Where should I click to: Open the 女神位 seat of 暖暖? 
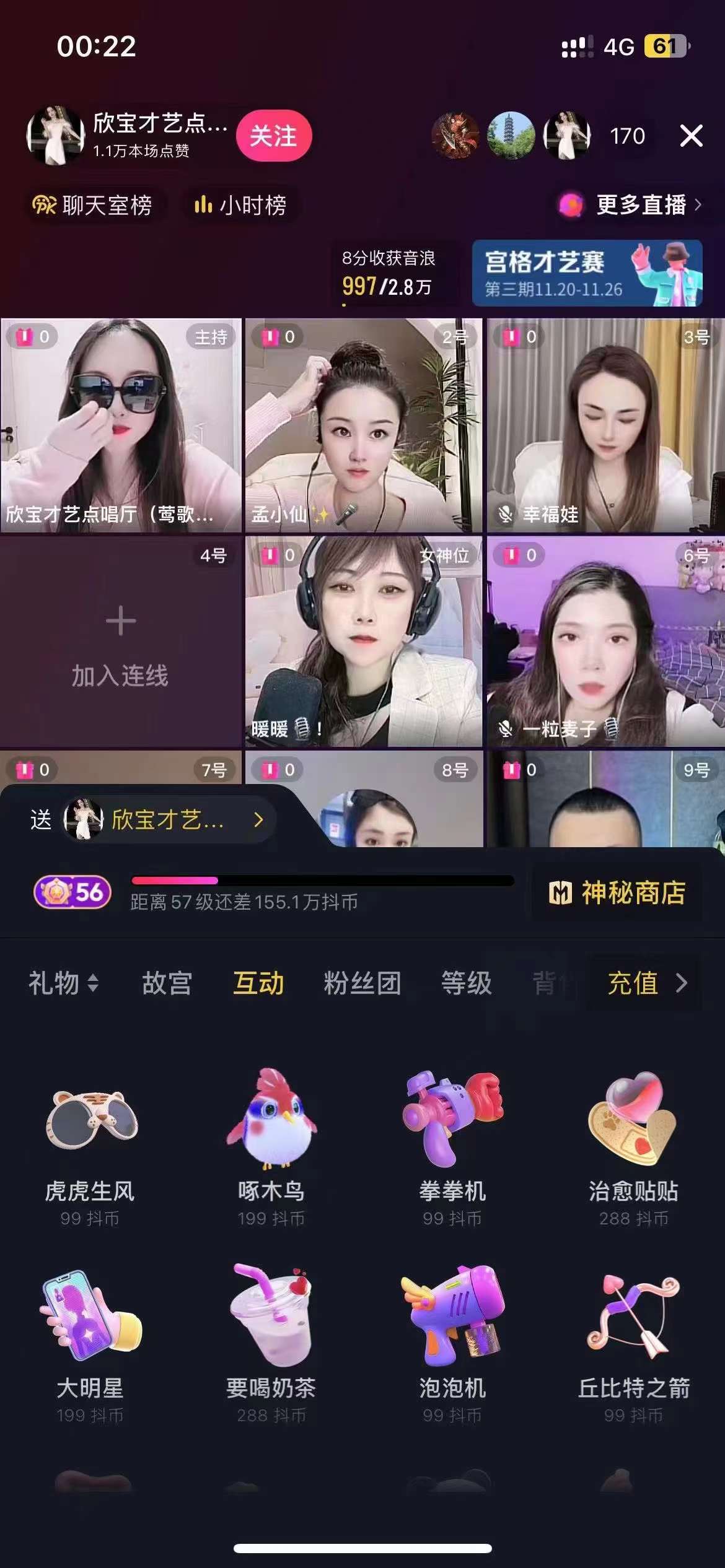point(363,642)
